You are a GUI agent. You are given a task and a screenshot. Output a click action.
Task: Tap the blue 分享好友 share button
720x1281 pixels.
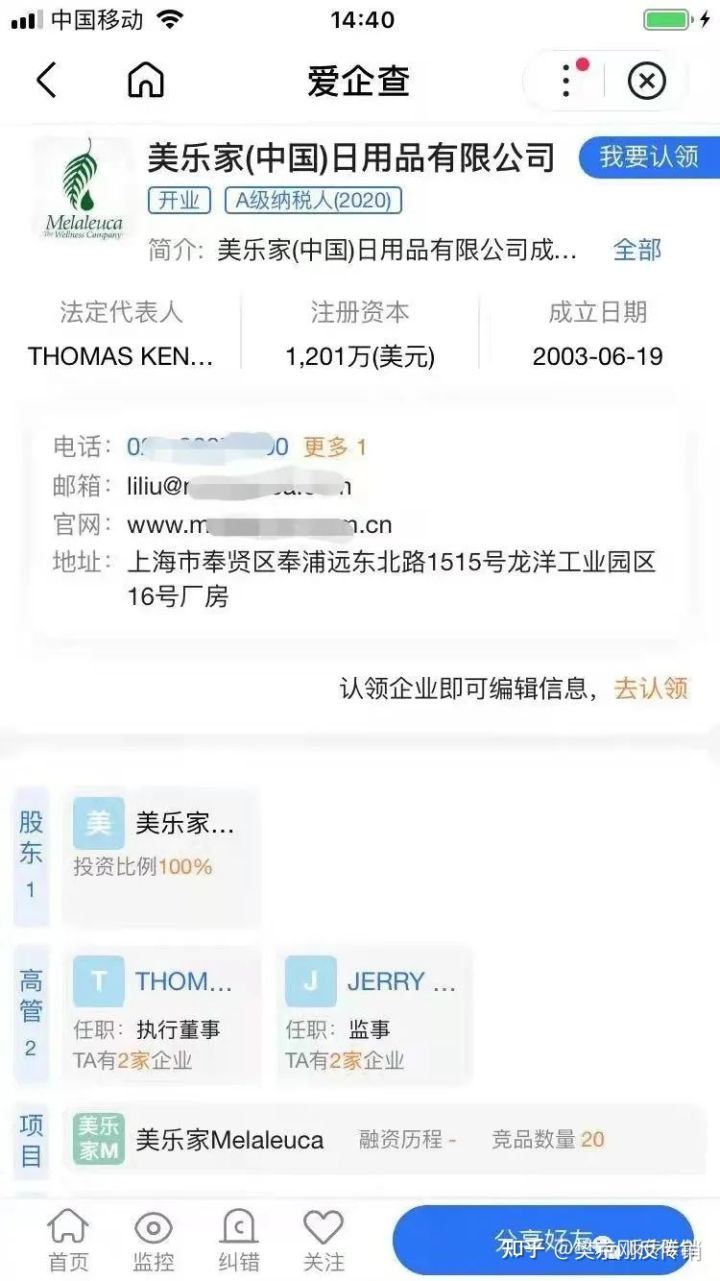click(x=542, y=1240)
